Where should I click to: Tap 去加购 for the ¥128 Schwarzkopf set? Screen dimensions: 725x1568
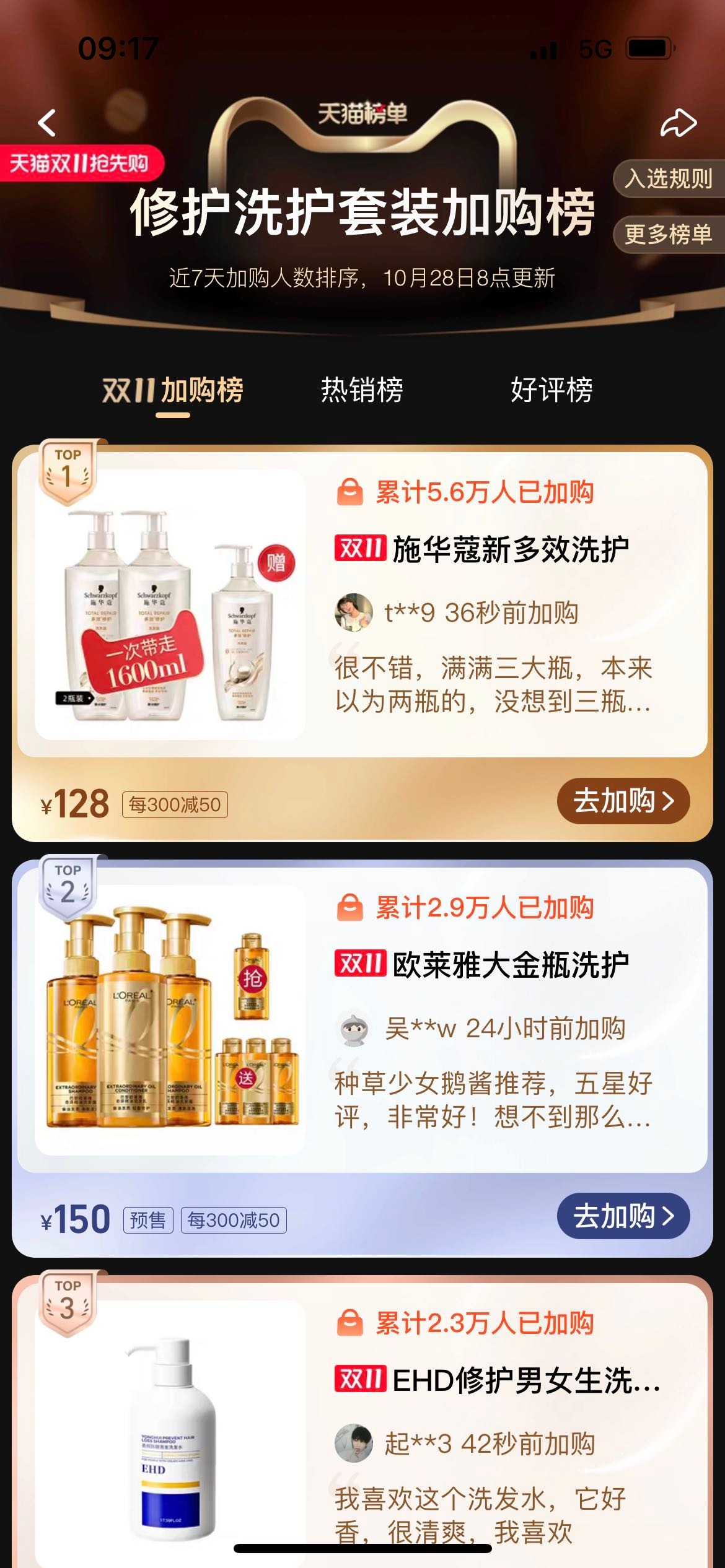point(623,801)
